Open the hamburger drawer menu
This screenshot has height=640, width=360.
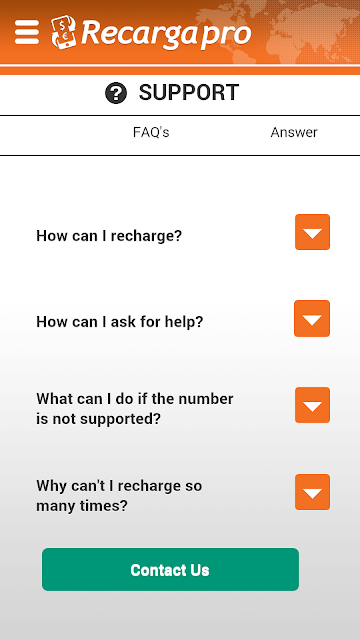[27, 32]
